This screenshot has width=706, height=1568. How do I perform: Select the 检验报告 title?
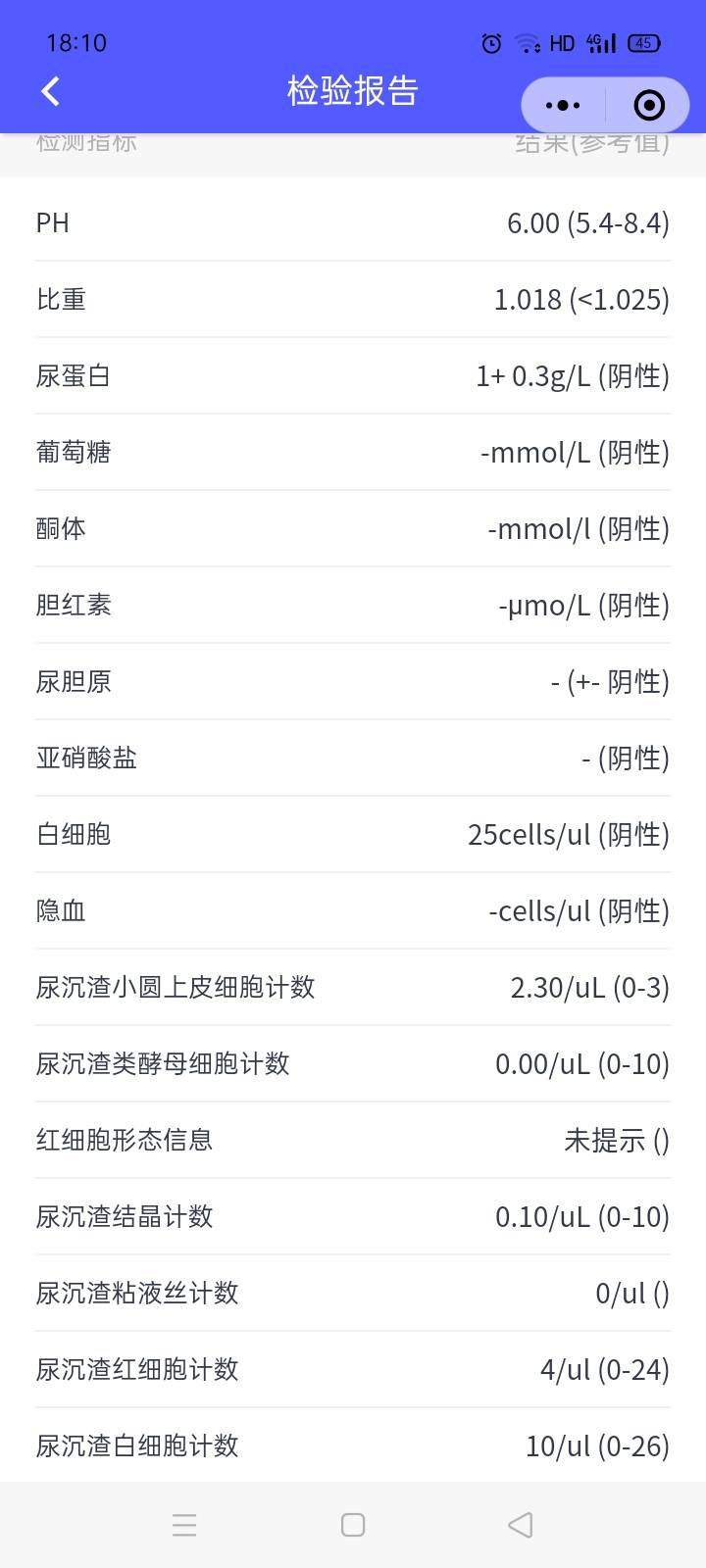[x=352, y=90]
